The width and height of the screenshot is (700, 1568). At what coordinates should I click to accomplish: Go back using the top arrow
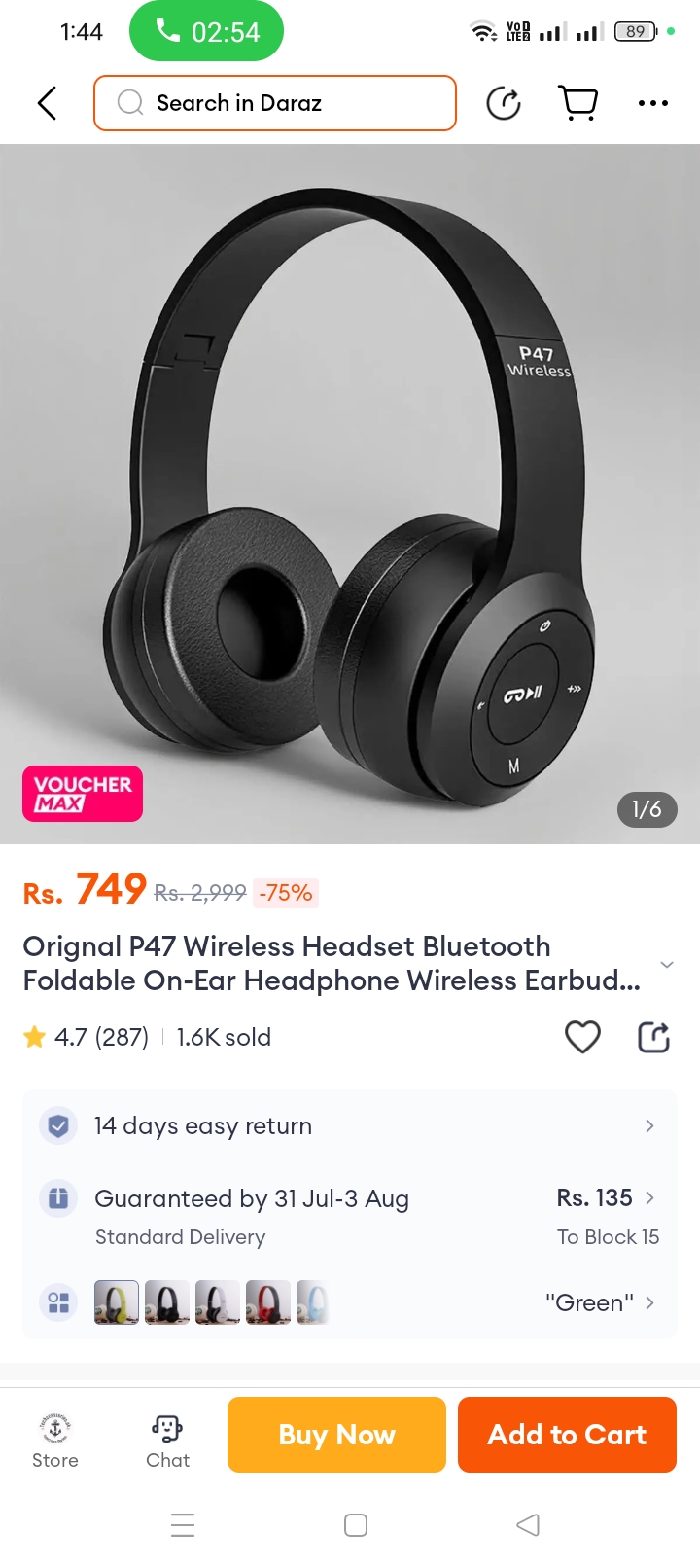tap(47, 103)
